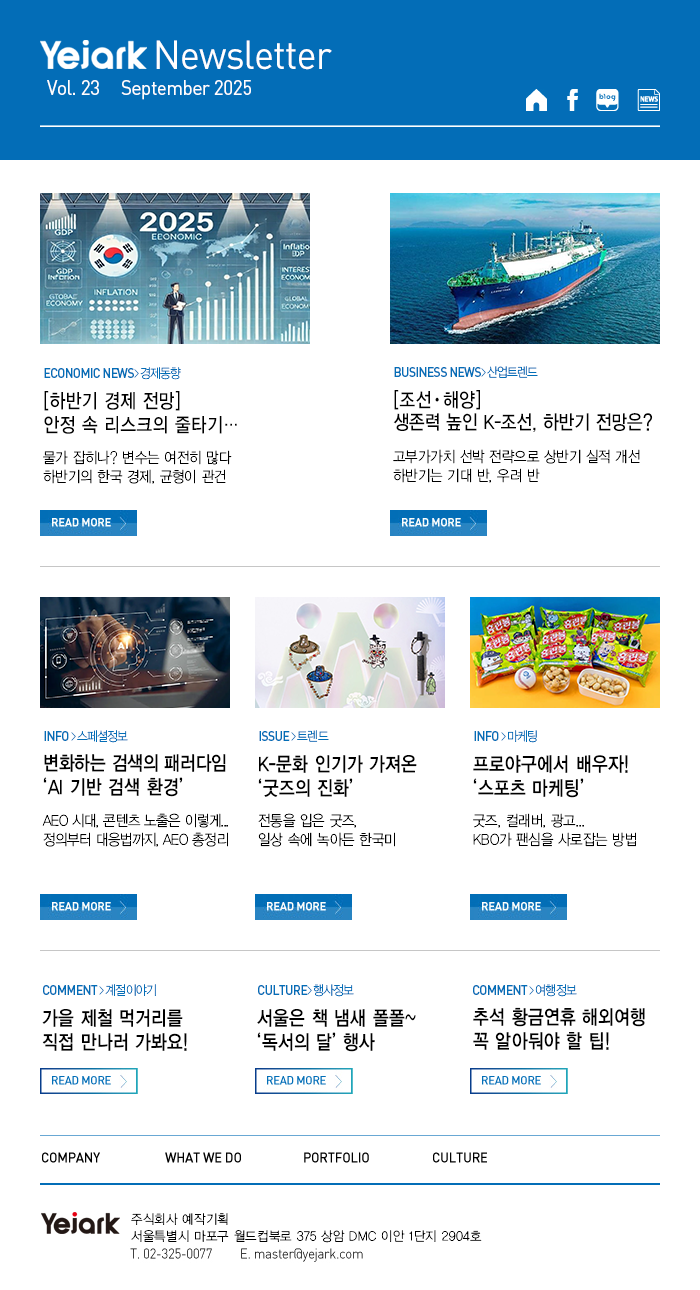Open the snack photo for 스포츠 마케팅 article
The height and width of the screenshot is (1290, 700).
(x=565, y=652)
